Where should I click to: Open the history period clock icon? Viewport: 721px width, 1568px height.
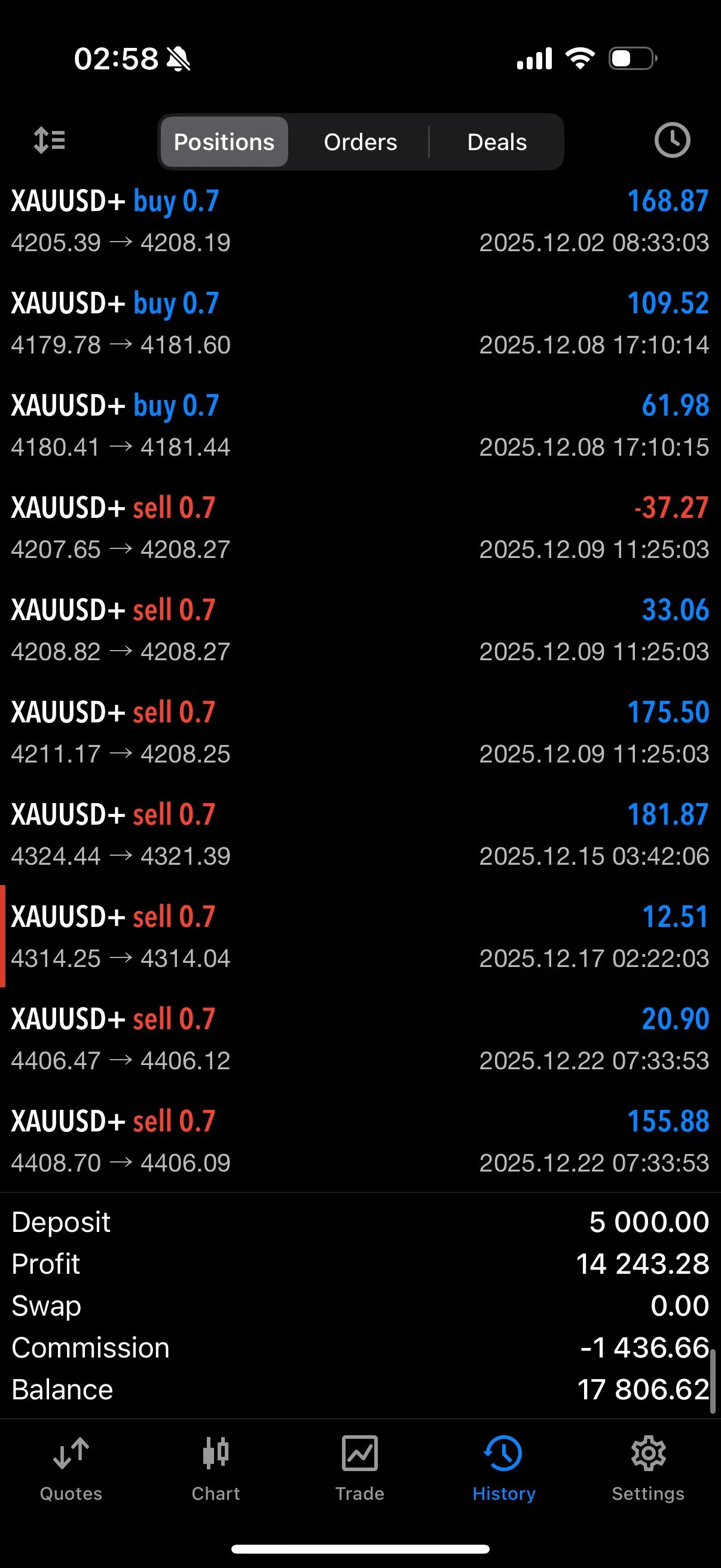[x=672, y=141]
